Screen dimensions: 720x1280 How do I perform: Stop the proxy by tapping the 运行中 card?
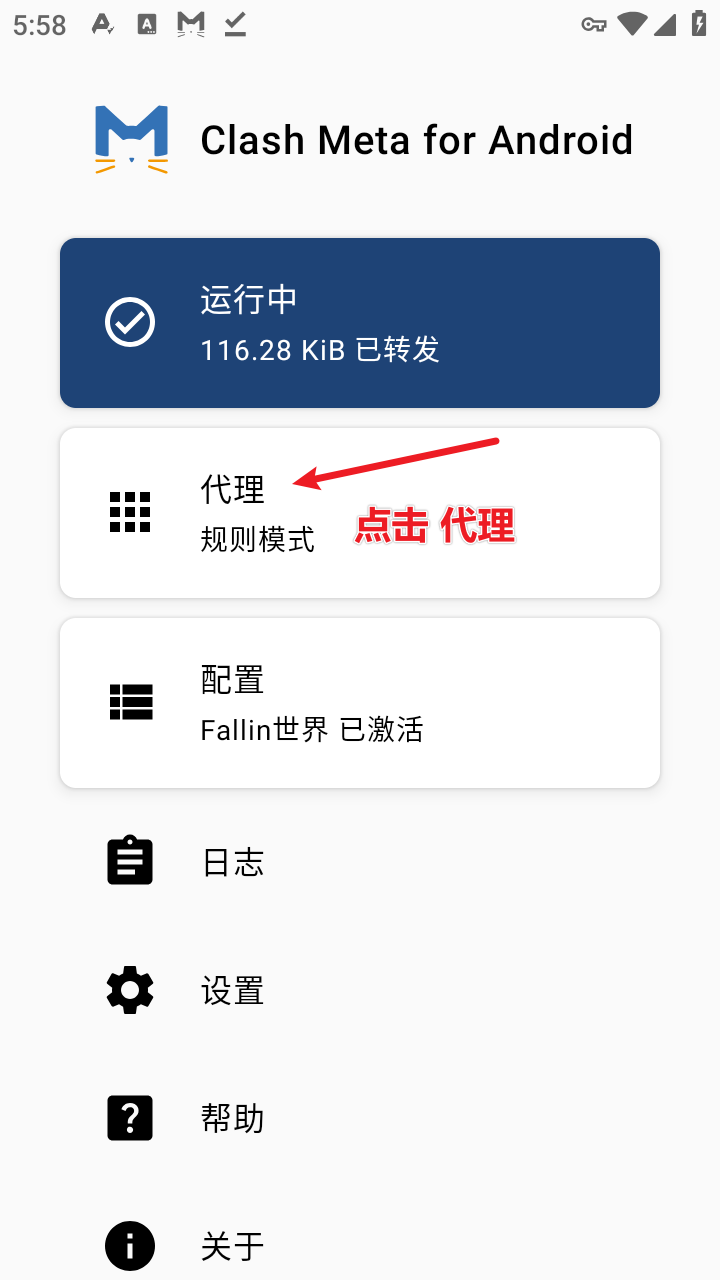pos(360,322)
